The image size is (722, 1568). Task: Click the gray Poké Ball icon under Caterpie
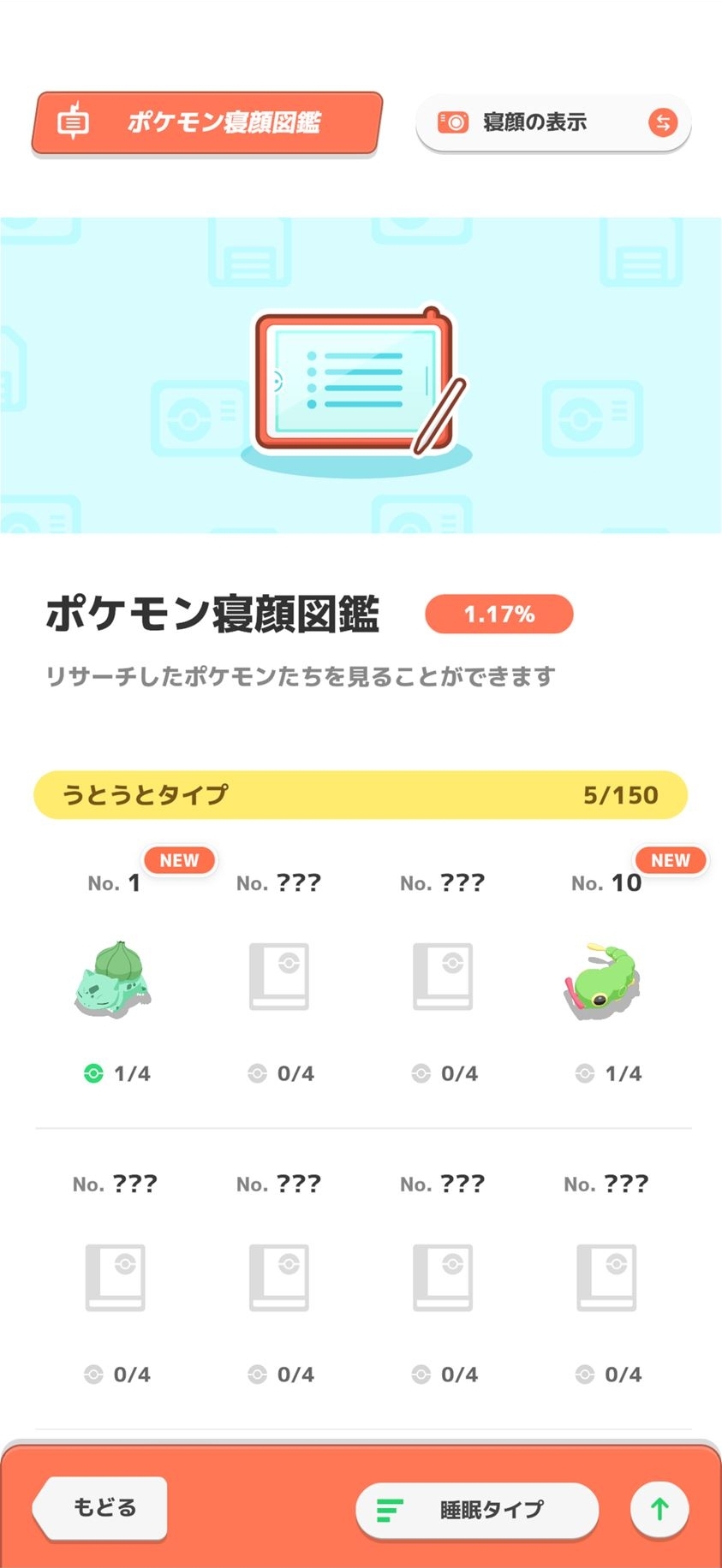click(x=585, y=1072)
